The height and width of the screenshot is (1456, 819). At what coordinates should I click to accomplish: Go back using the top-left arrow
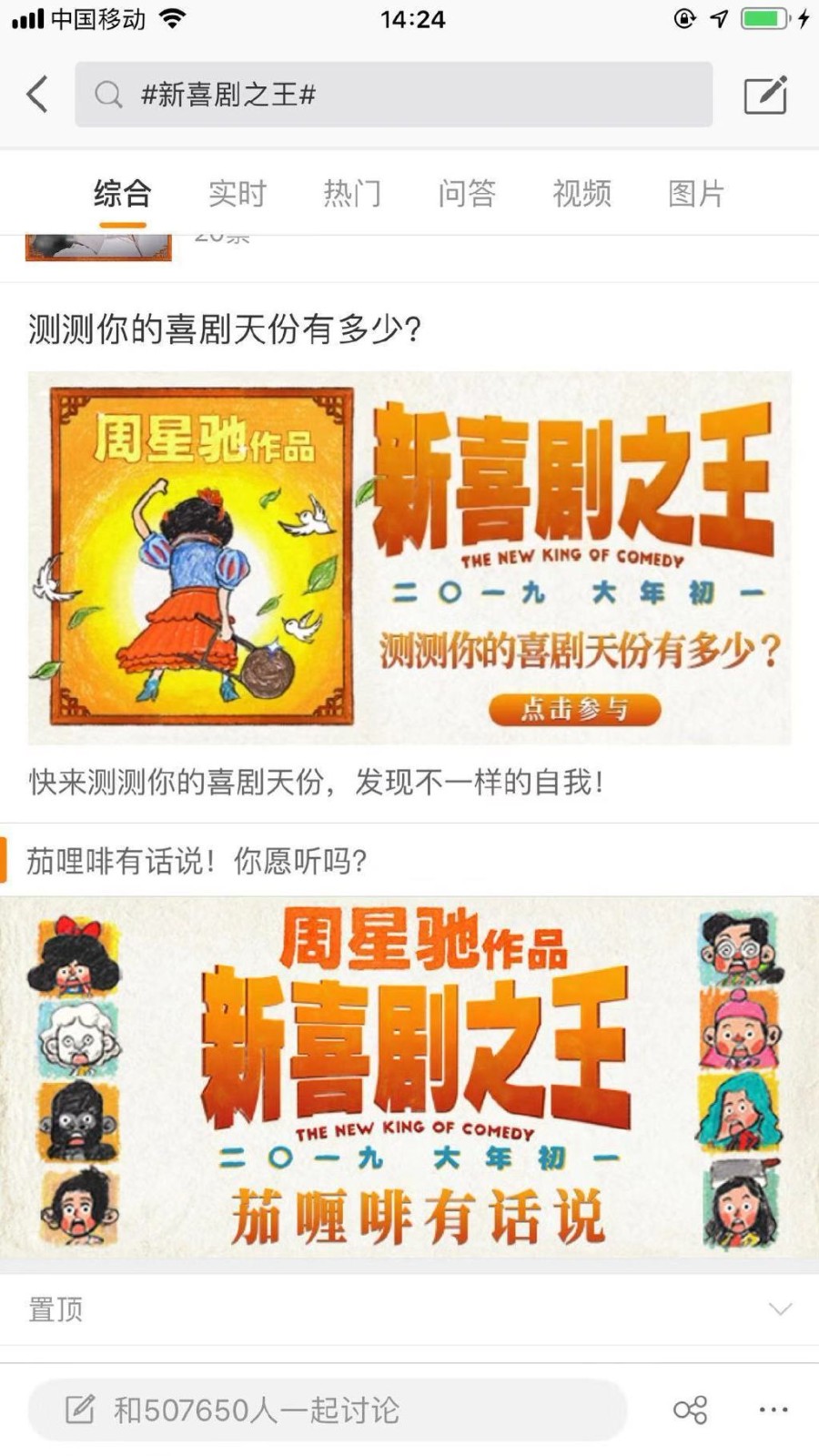(37, 95)
